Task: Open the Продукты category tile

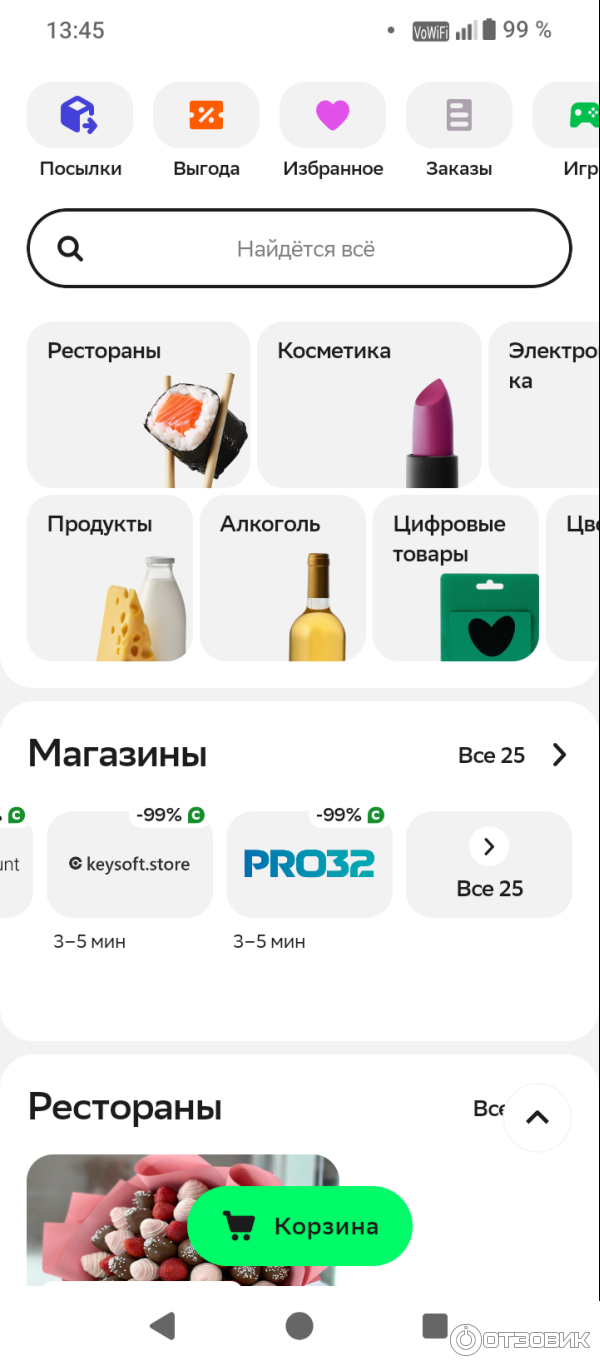Action: click(109, 577)
